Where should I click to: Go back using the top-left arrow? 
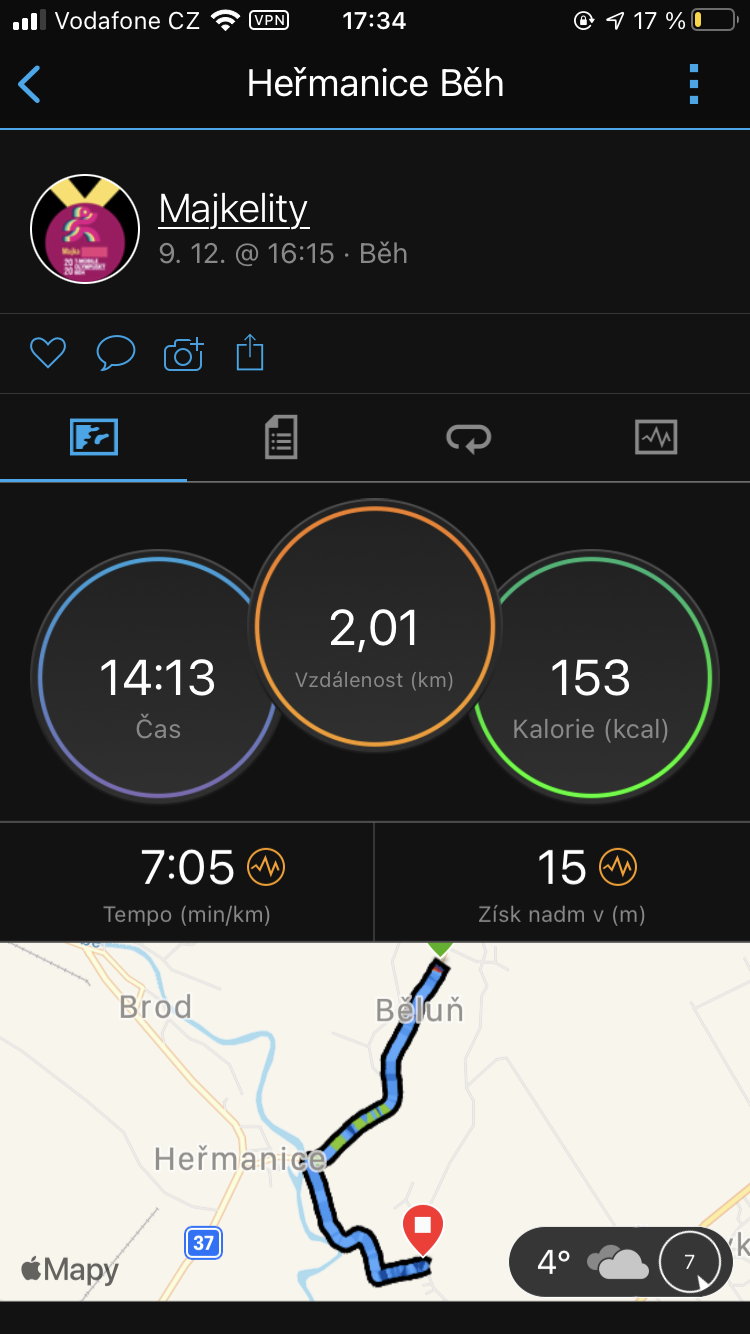pyautogui.click(x=30, y=85)
